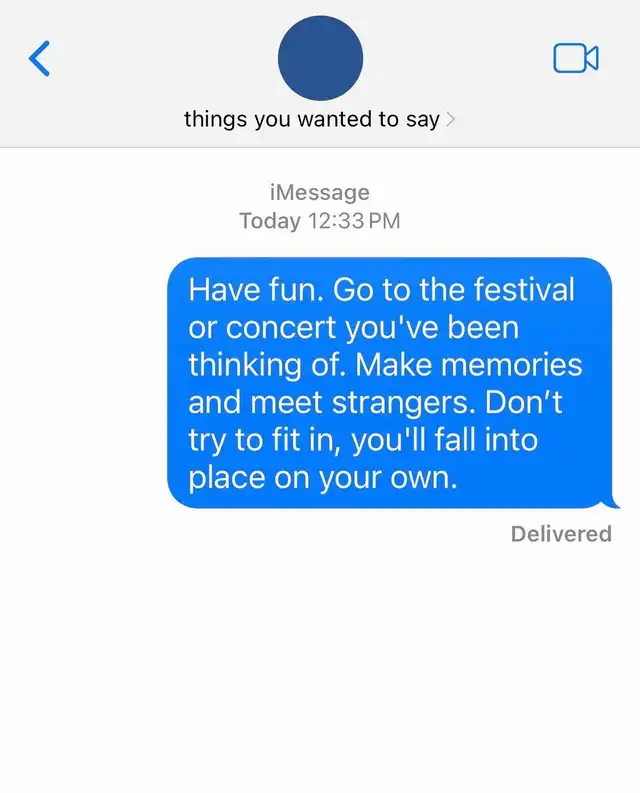The height and width of the screenshot is (793, 640).
Task: Start a FaceTime video call
Action: (x=575, y=59)
